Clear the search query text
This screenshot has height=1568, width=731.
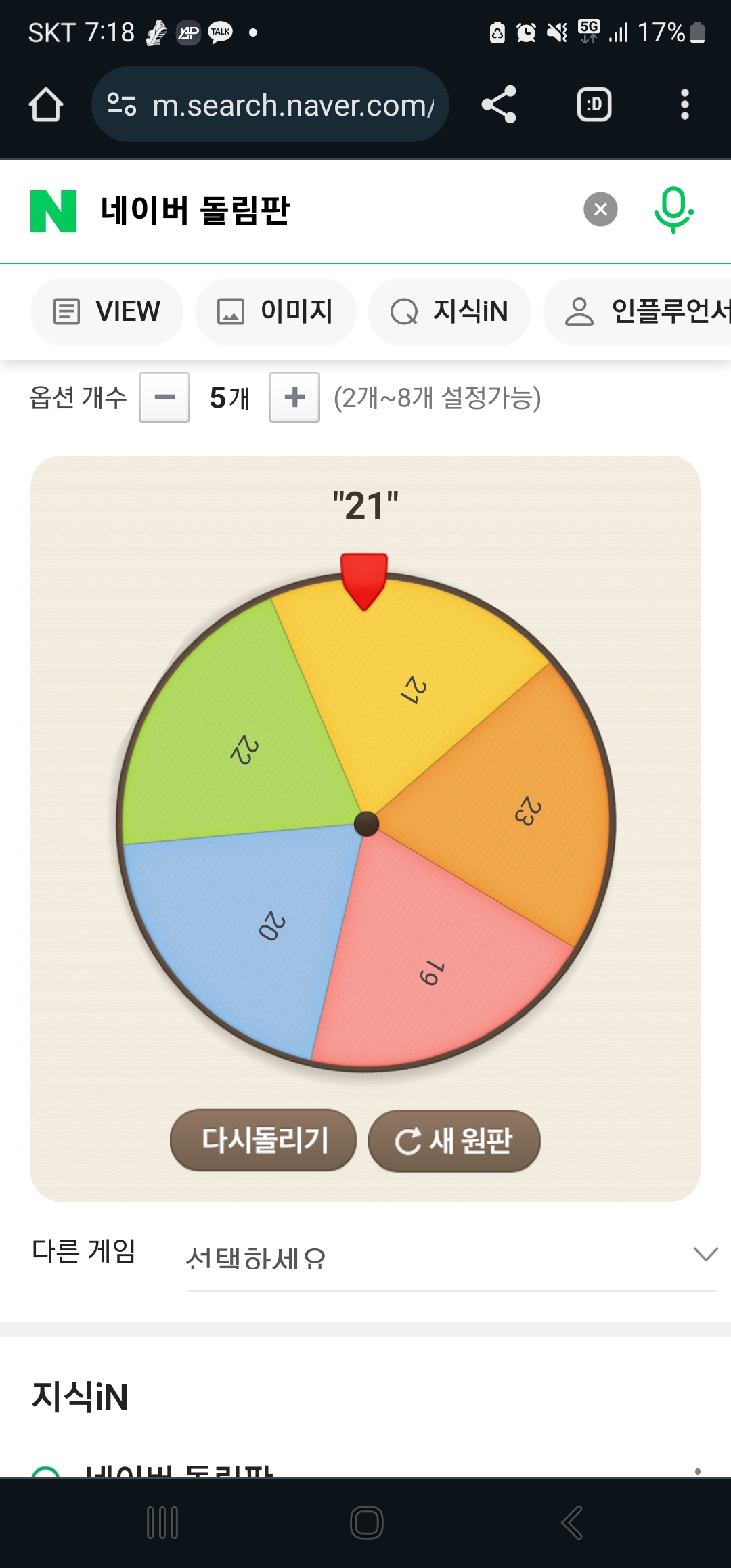click(x=600, y=210)
